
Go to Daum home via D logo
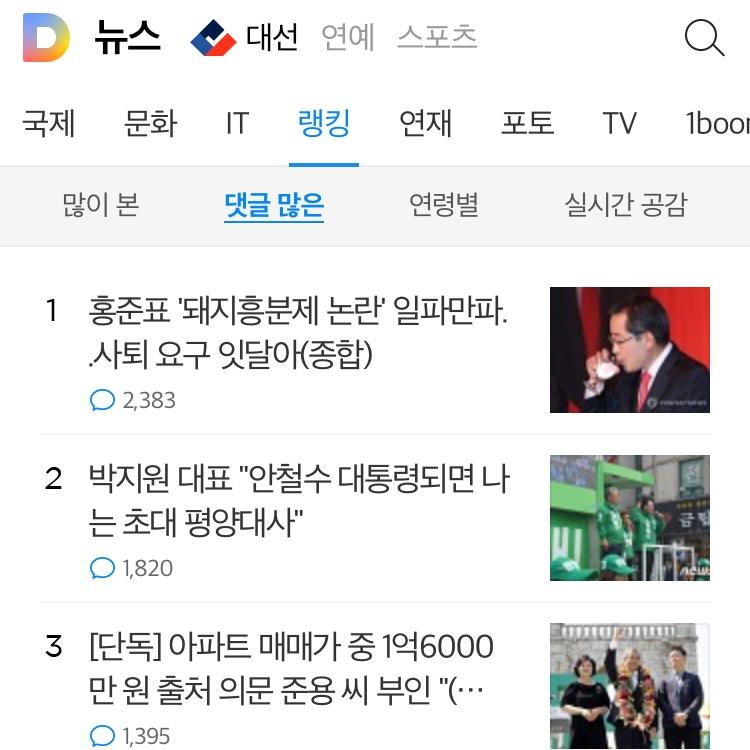point(46,38)
